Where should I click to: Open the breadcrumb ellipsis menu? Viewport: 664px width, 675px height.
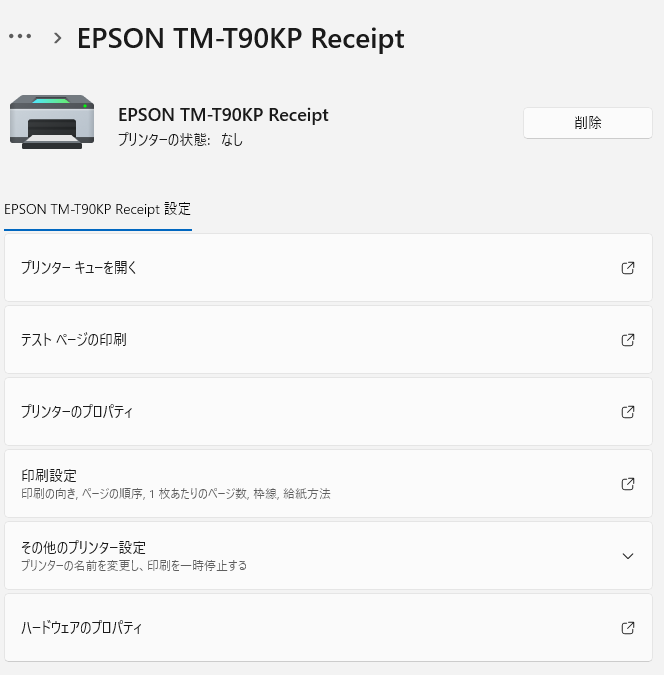tap(20, 36)
